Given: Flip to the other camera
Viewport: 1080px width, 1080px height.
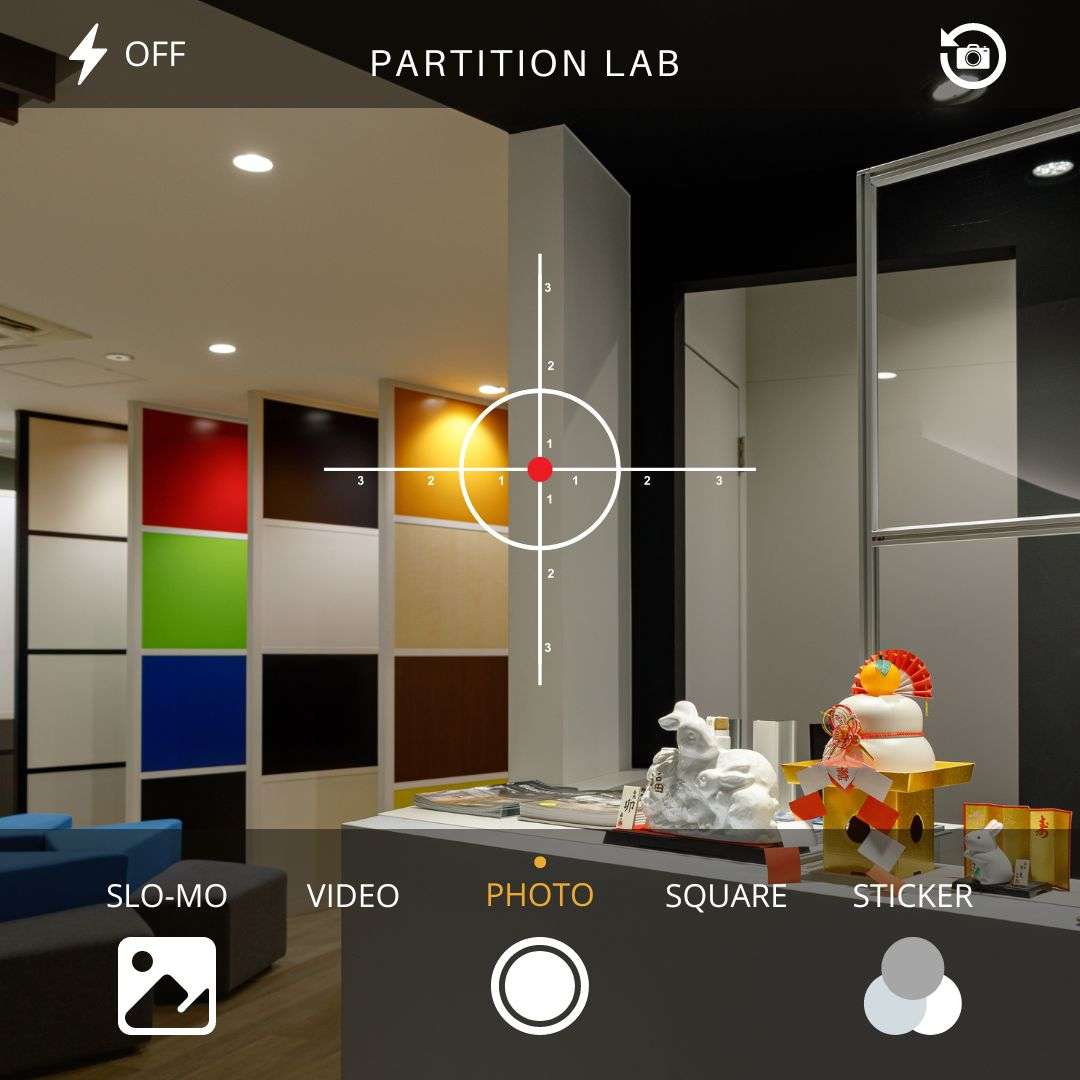Looking at the screenshot, I should (x=972, y=56).
